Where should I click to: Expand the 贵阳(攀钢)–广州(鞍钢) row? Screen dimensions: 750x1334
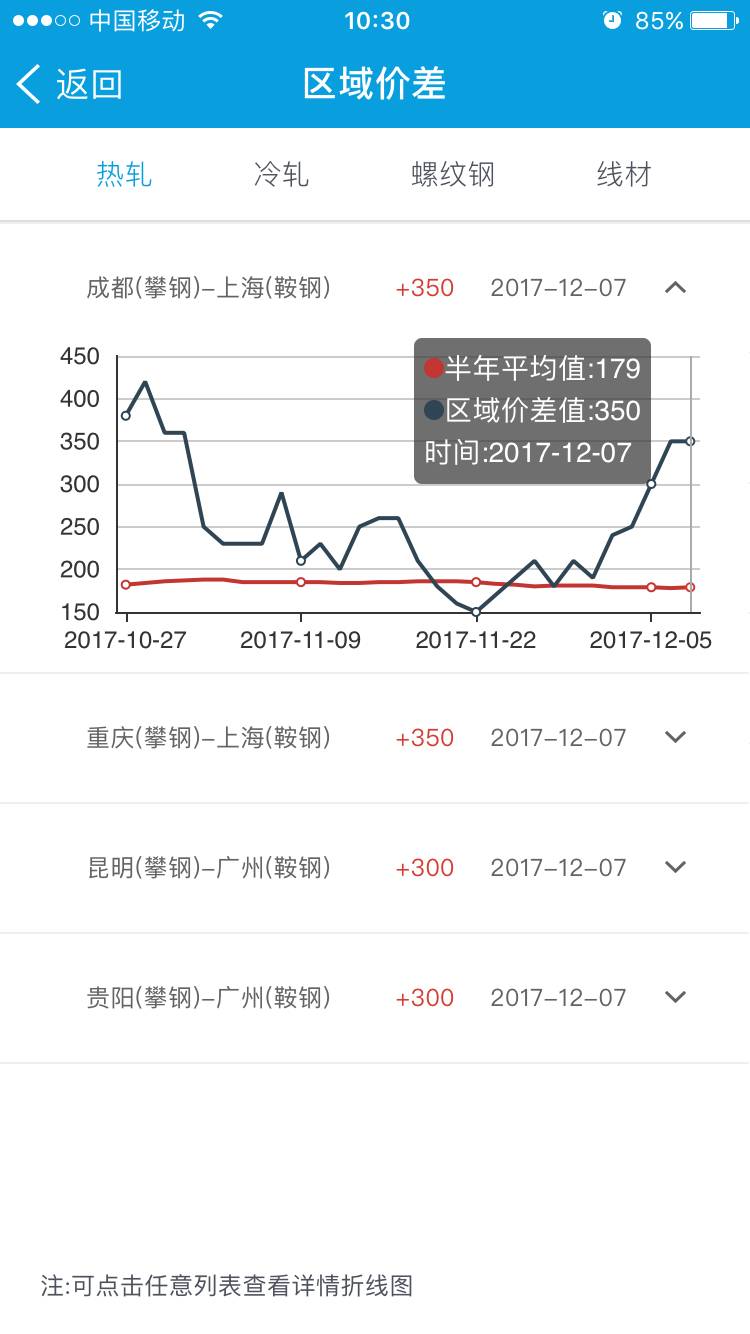[676, 997]
